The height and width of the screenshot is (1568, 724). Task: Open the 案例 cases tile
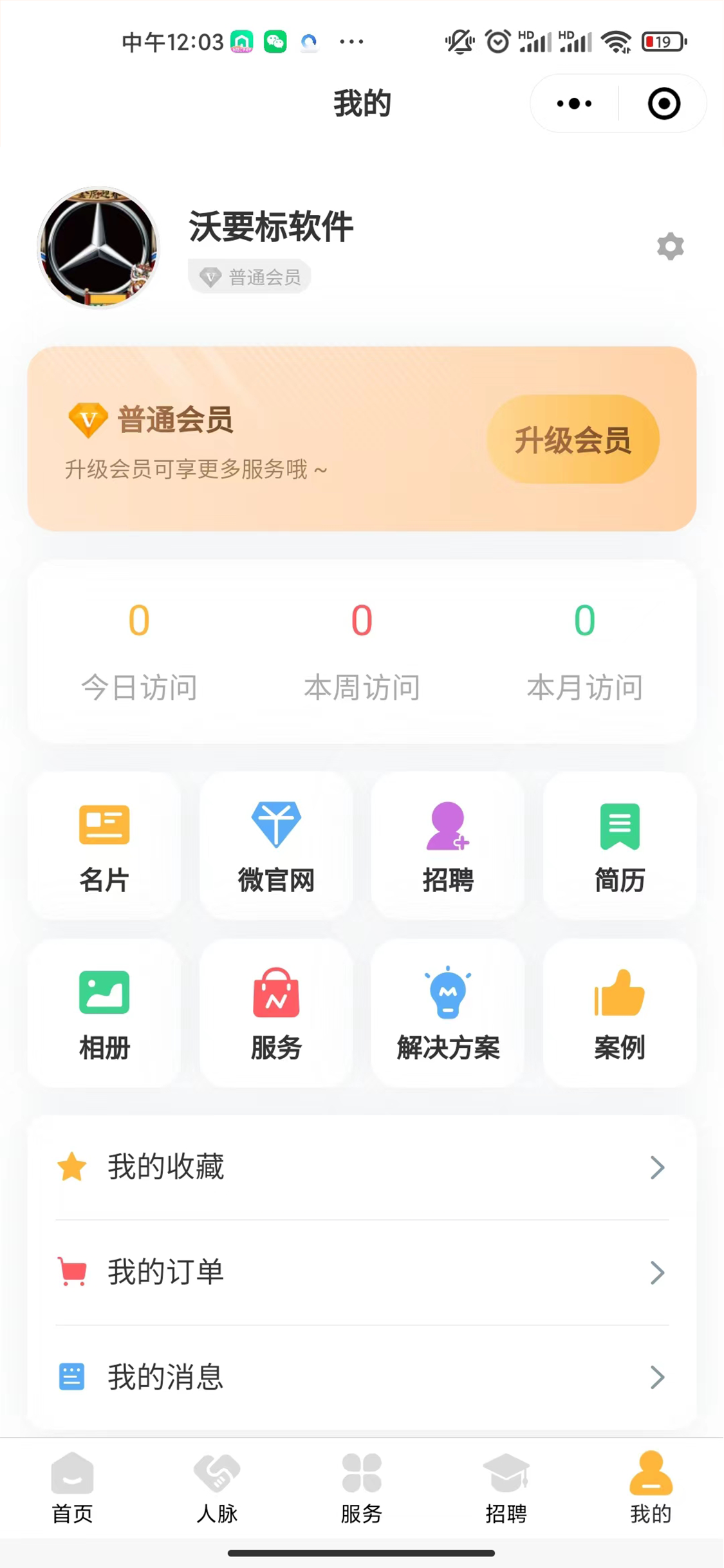tap(620, 1013)
